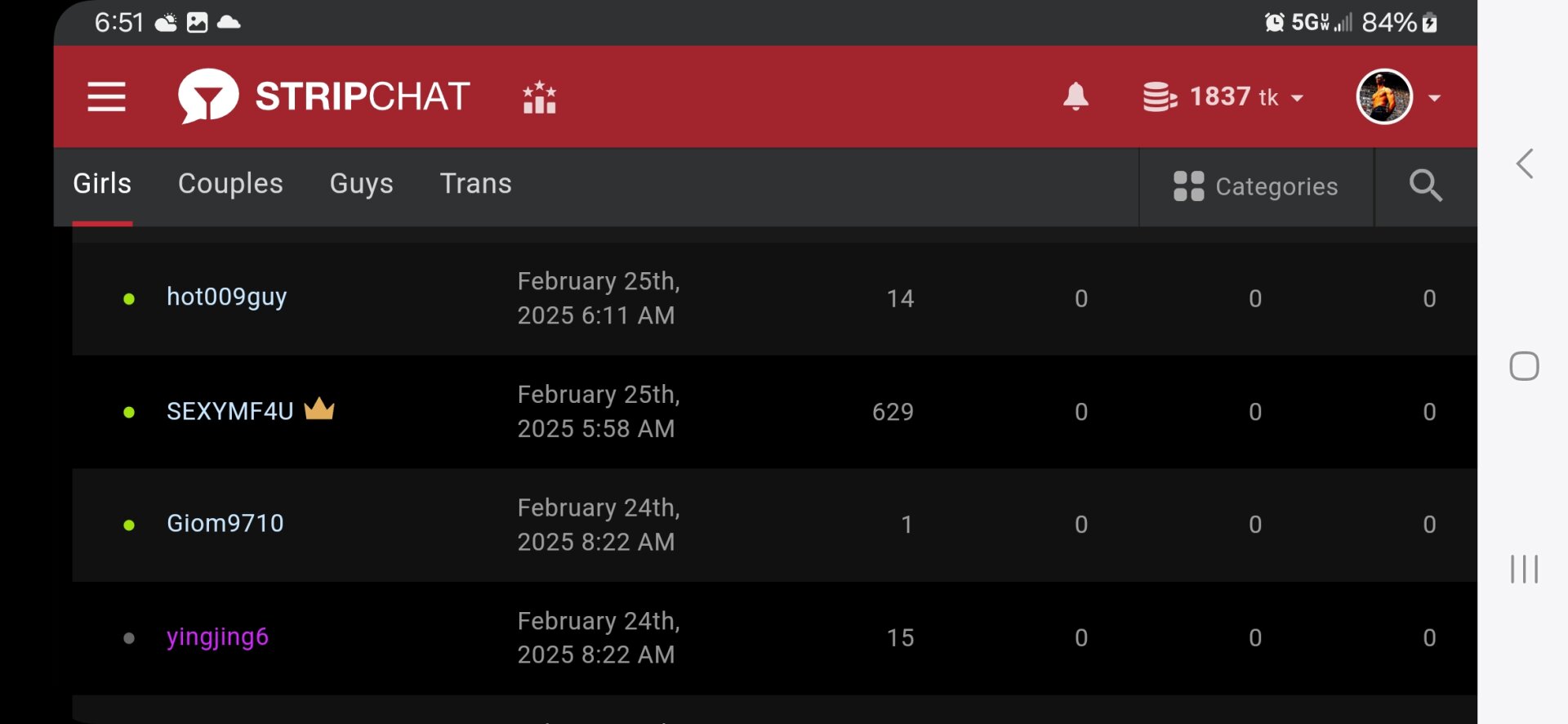
Task: Open the search magnifier
Action: 1425,185
